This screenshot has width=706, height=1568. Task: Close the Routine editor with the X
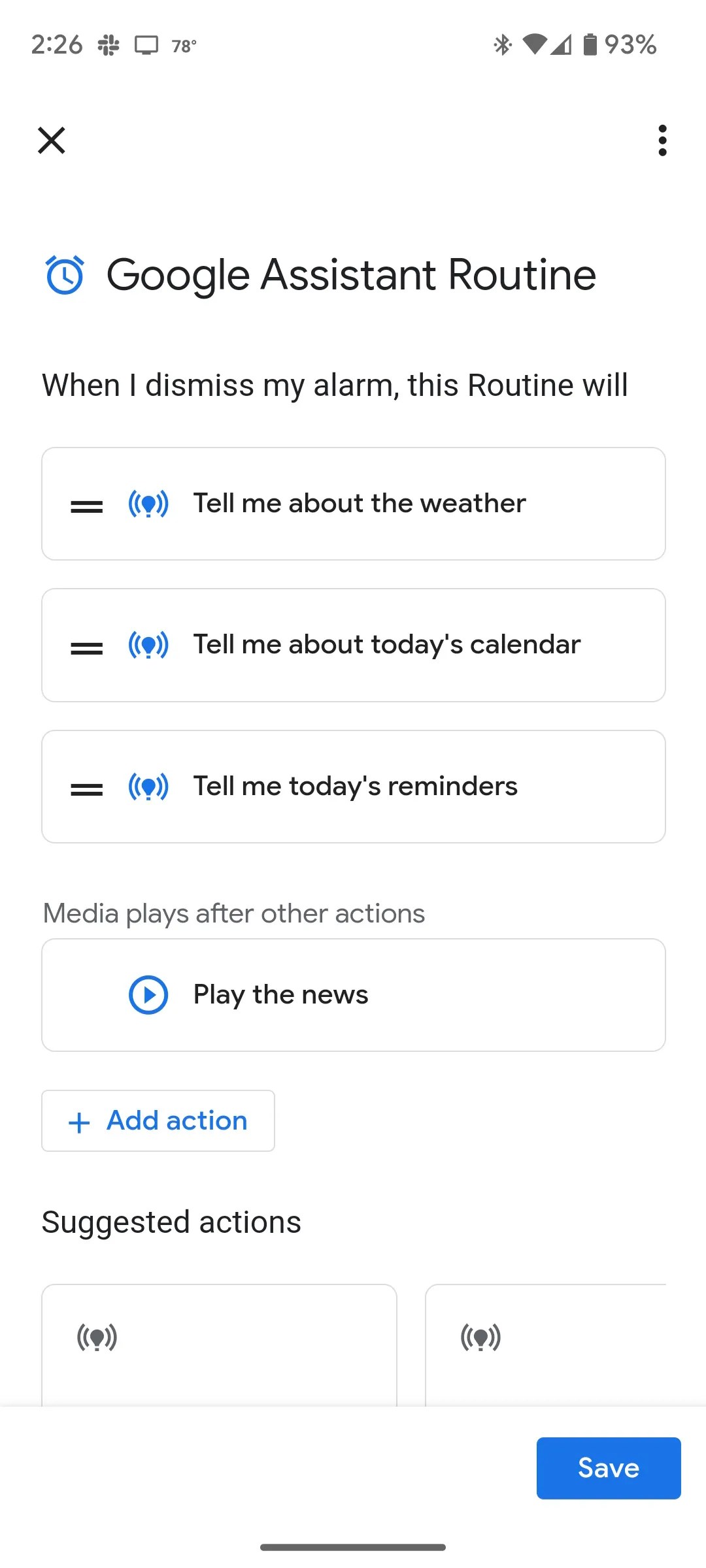coord(50,140)
